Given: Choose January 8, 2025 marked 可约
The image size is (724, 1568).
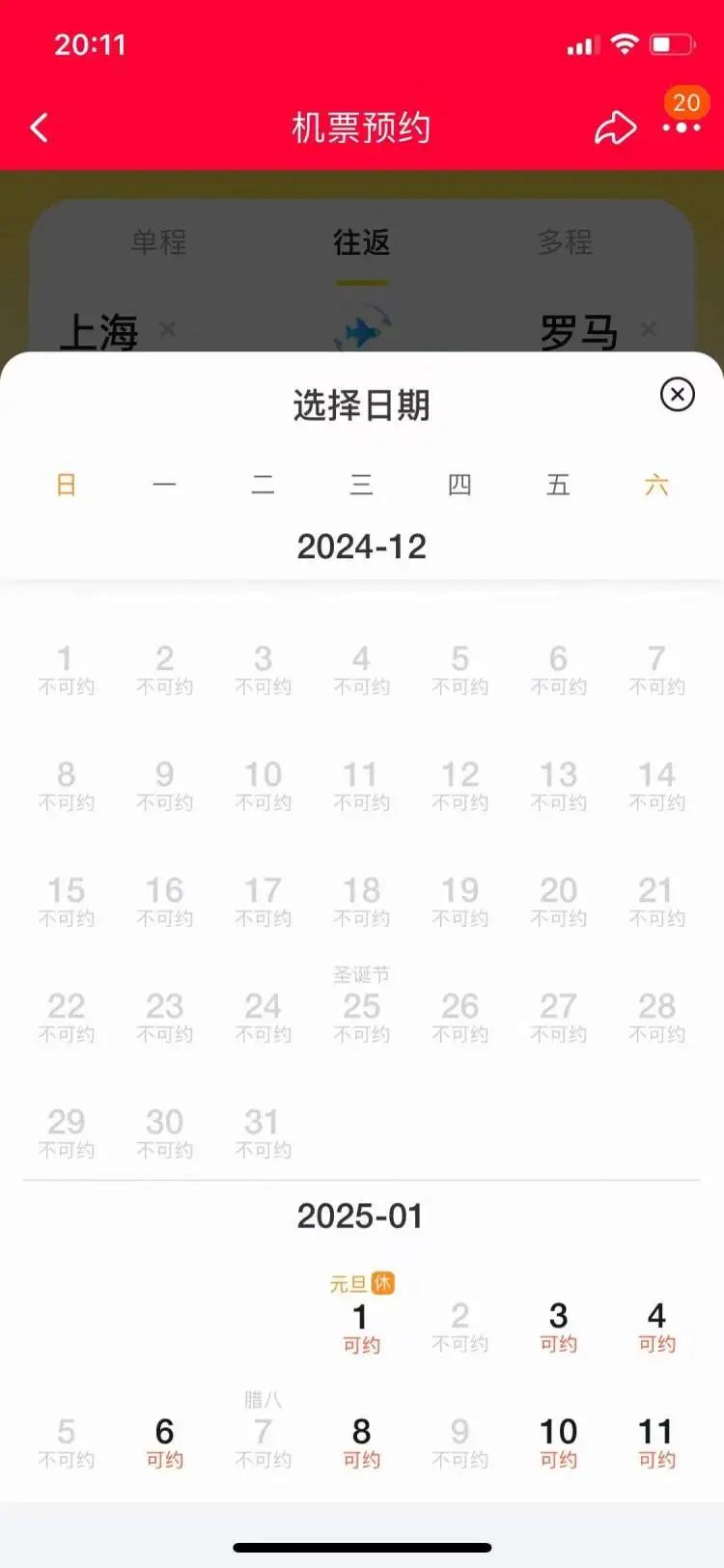Looking at the screenshot, I should [x=361, y=1442].
